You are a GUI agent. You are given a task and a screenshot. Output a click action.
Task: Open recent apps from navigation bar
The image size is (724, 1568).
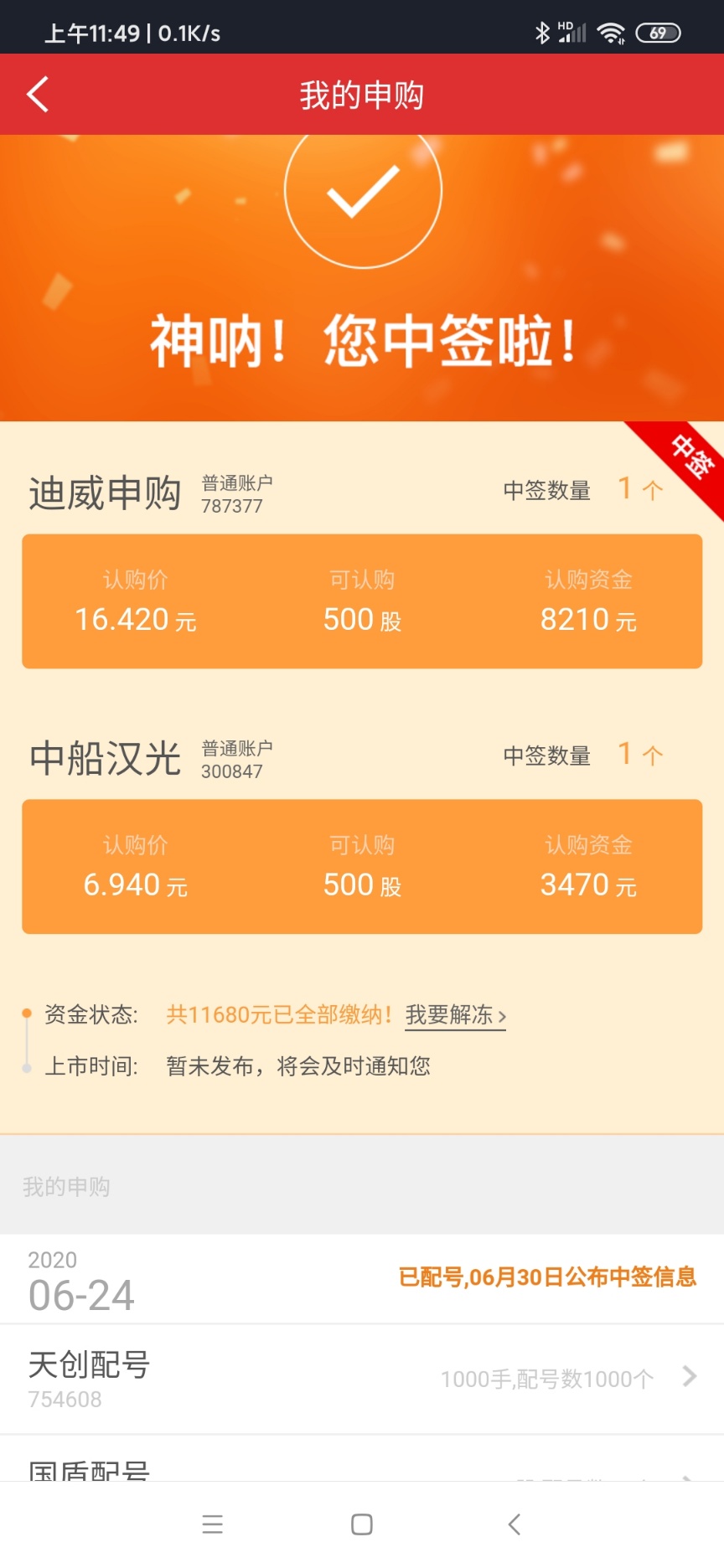[x=213, y=1524]
